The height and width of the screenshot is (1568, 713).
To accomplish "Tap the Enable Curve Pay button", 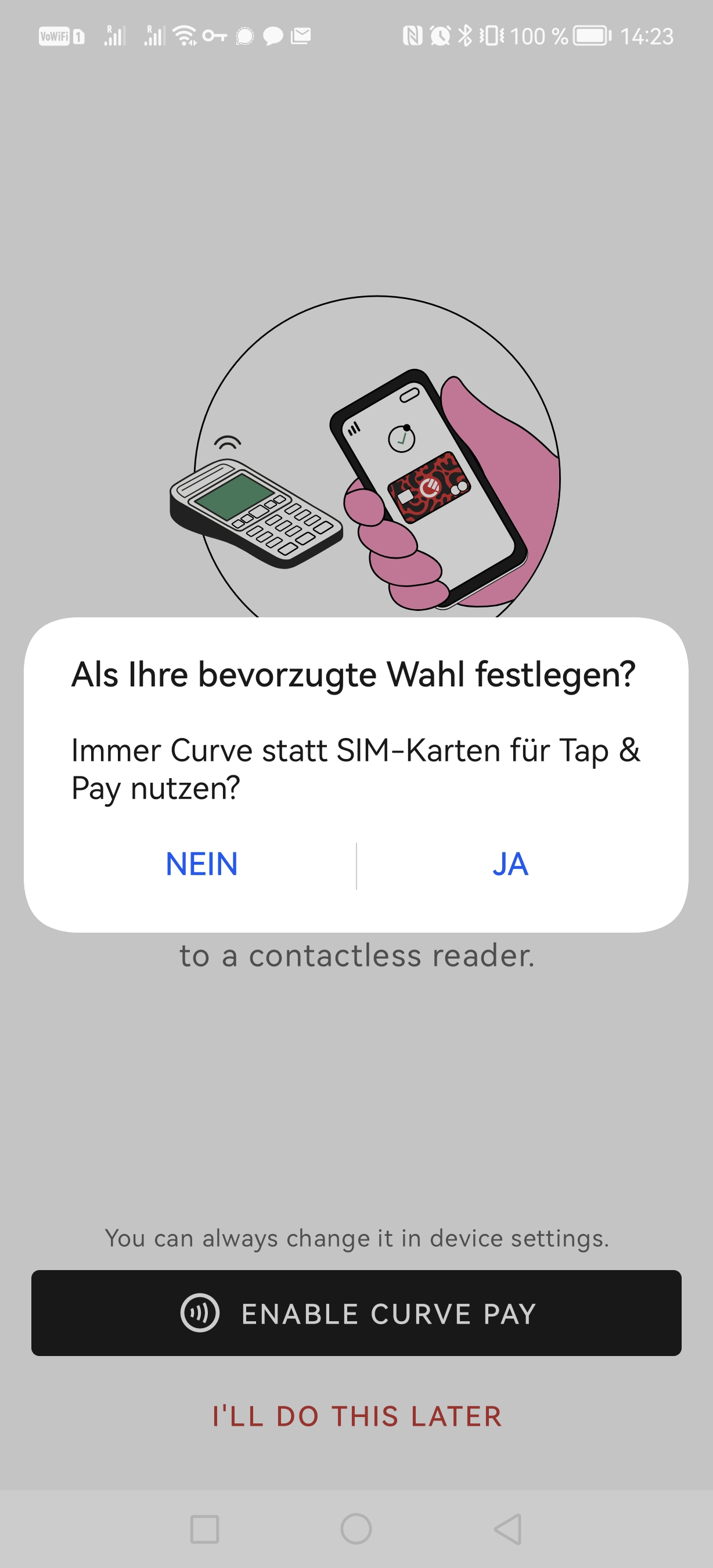I will tap(356, 1313).
